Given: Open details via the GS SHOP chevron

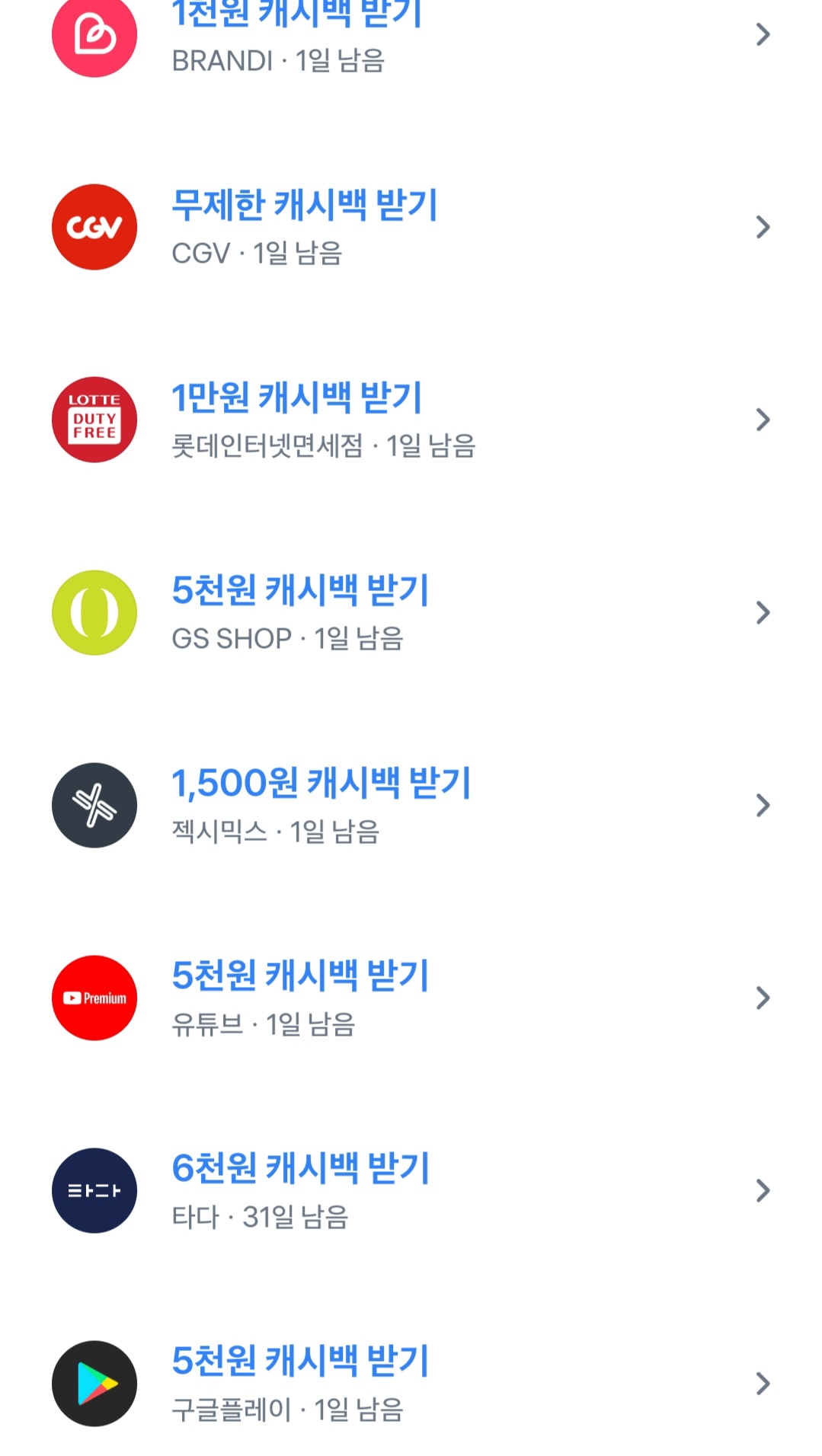Looking at the screenshot, I should pos(763,612).
